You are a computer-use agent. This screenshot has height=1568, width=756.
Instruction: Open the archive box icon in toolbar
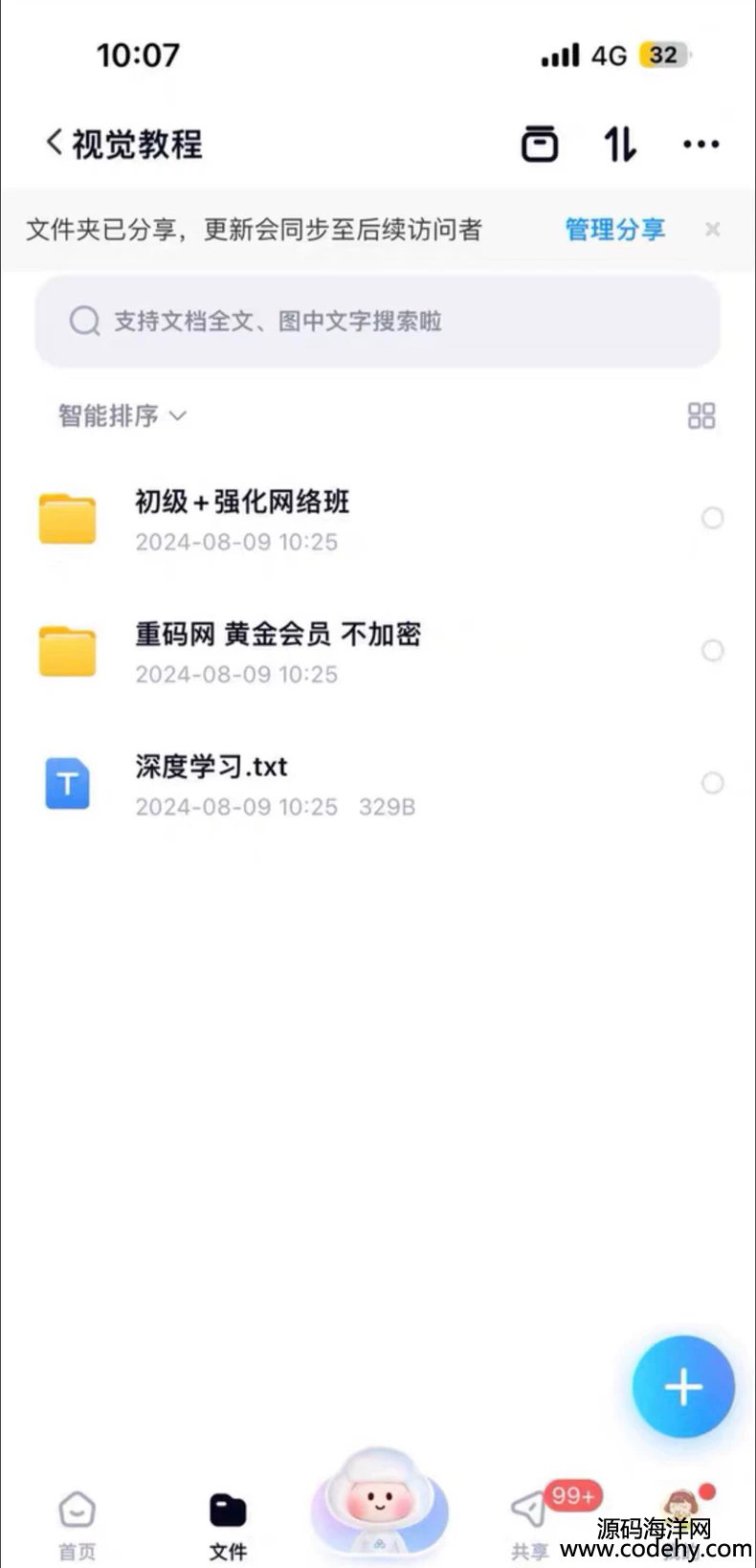point(540,145)
